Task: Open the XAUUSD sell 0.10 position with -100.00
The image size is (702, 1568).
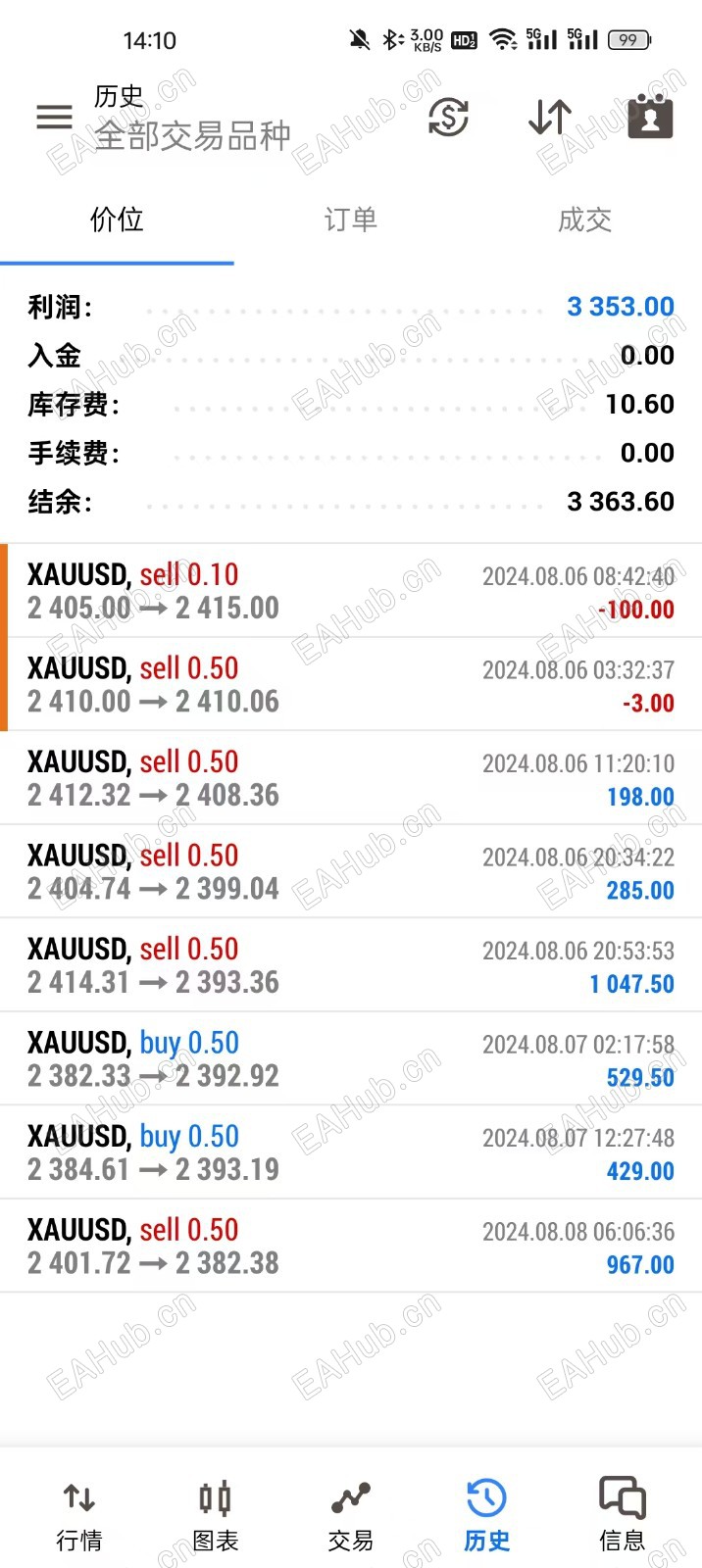Action: [x=351, y=591]
